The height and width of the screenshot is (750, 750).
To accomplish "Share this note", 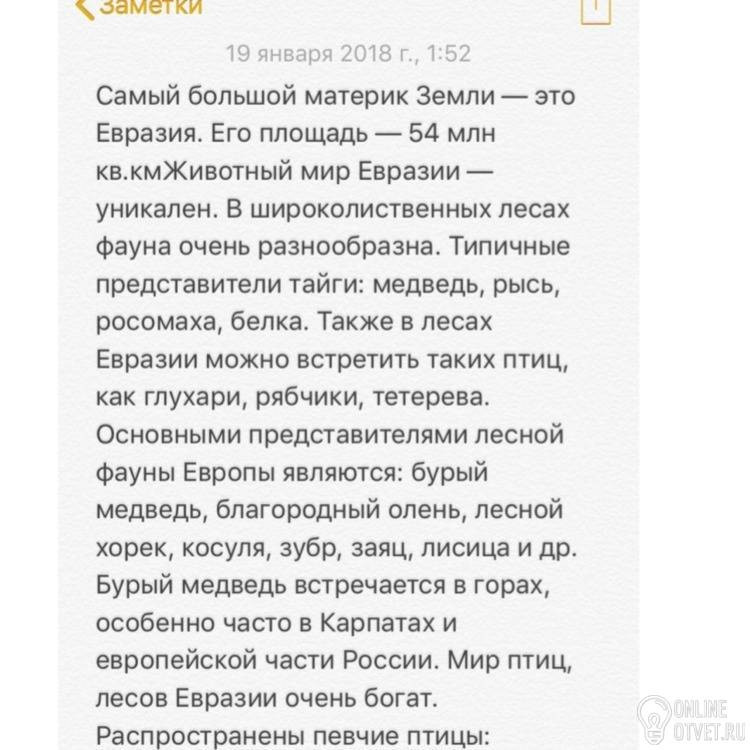I will coord(596,10).
